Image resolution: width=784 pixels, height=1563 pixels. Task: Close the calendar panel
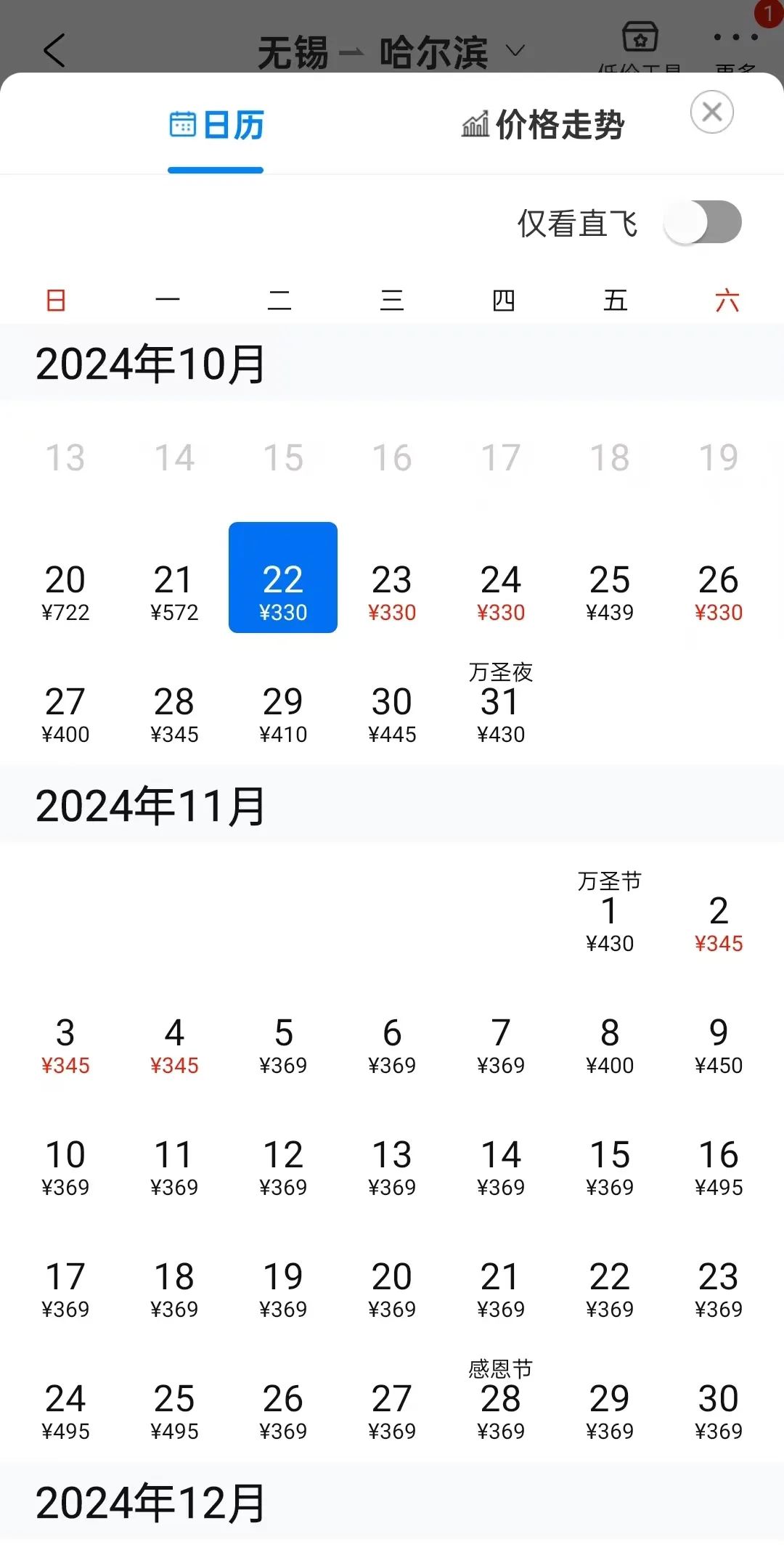pyautogui.click(x=711, y=112)
